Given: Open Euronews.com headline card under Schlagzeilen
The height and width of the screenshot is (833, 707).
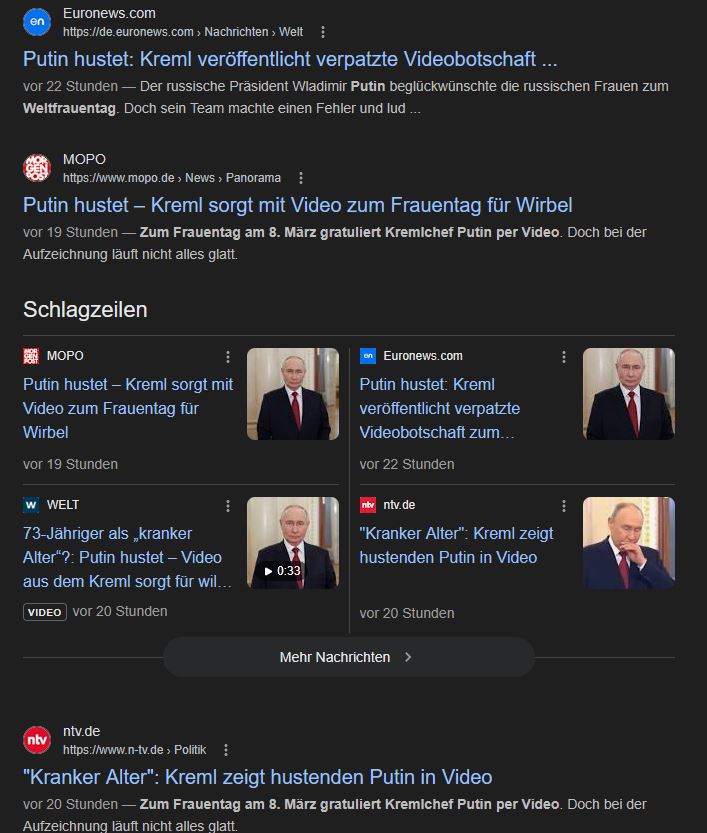Looking at the screenshot, I should pyautogui.click(x=440, y=408).
